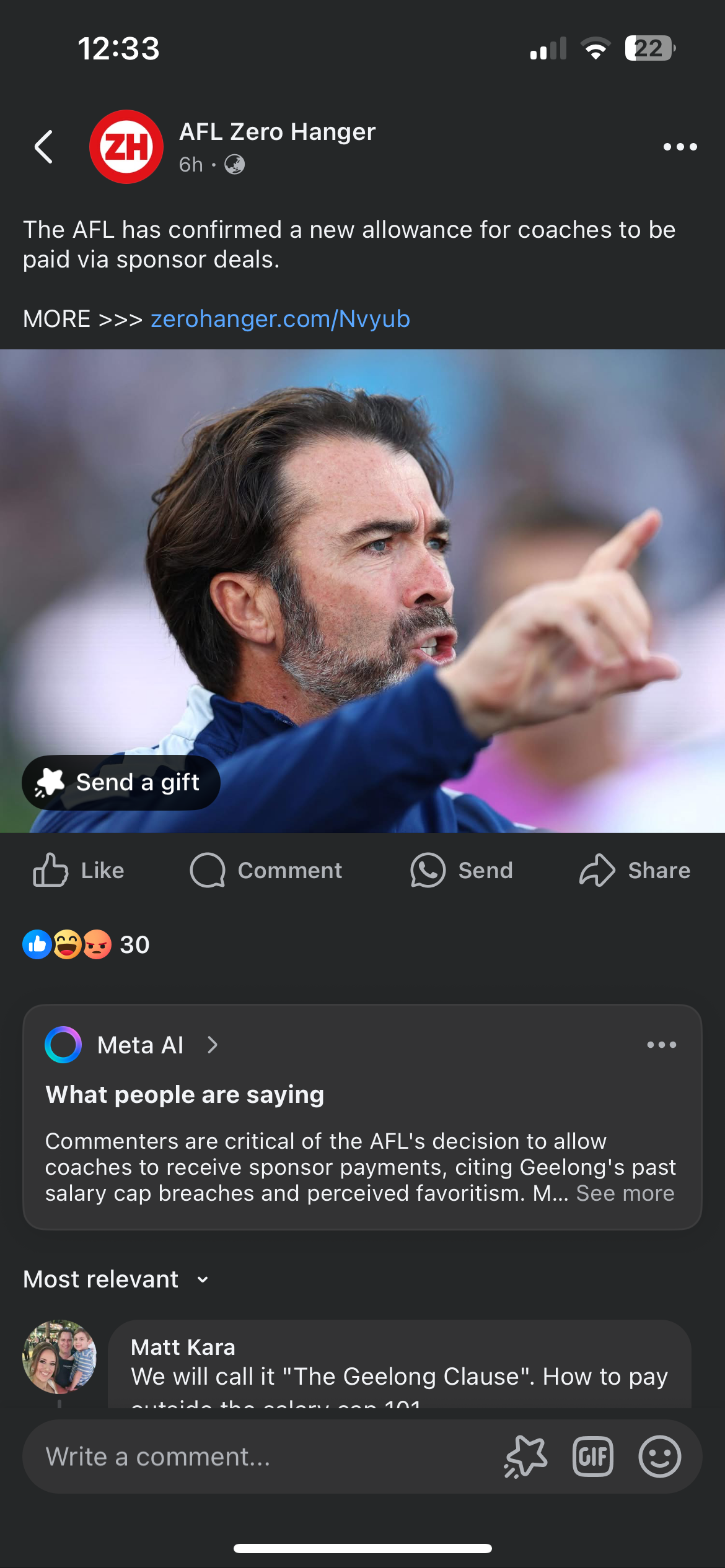Viewport: 725px width, 1568px height.
Task: Share this post
Action: (635, 870)
